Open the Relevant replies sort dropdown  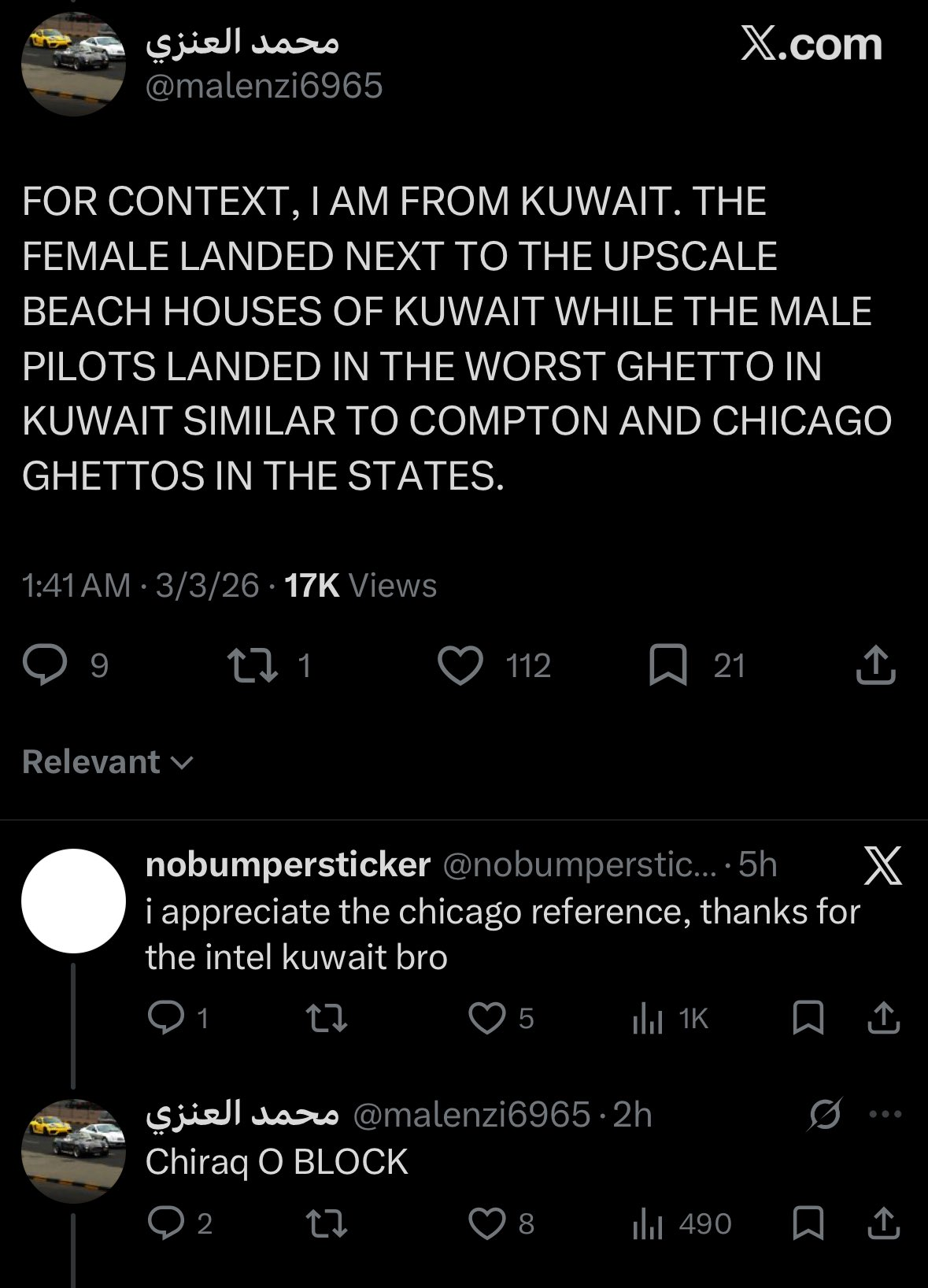coord(108,762)
